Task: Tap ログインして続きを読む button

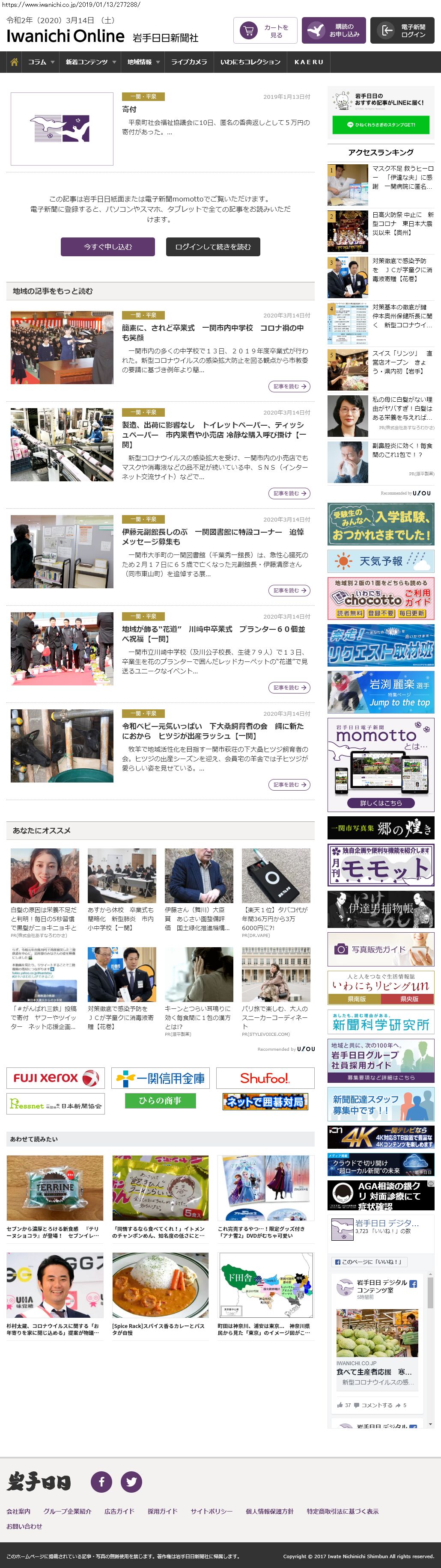Action: click(x=213, y=246)
